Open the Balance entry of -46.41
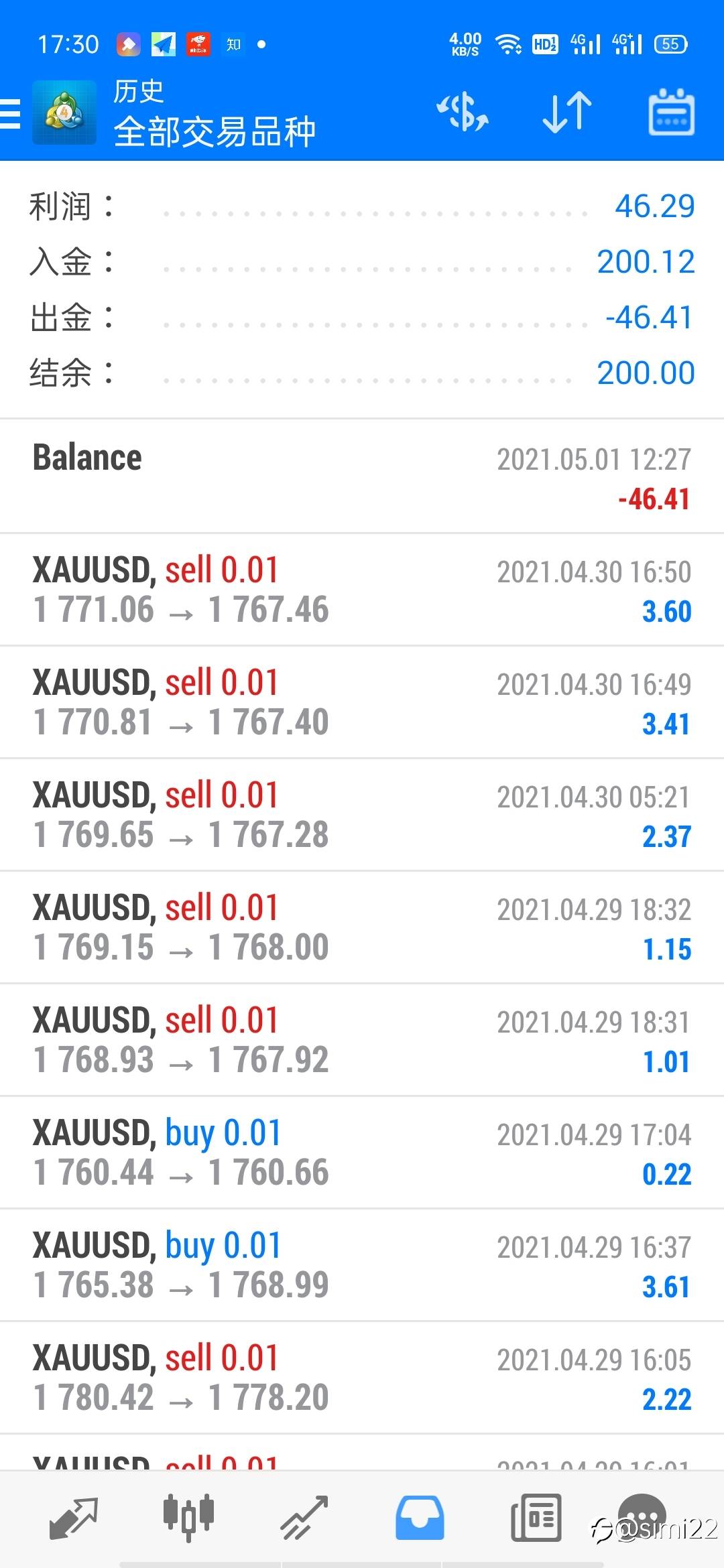This screenshot has width=724, height=1568. tap(362, 477)
